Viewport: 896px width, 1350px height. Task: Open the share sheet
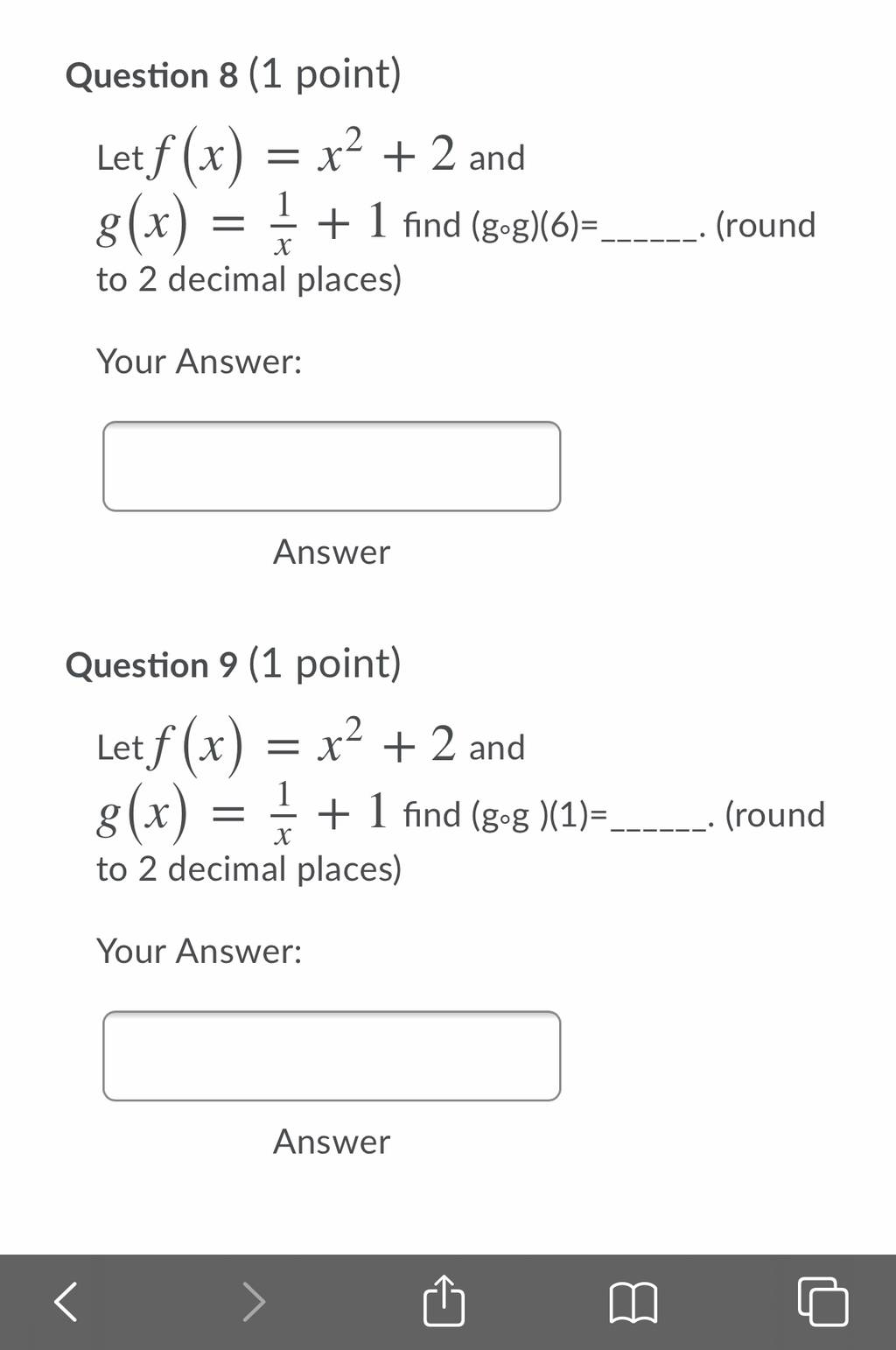[444, 1300]
